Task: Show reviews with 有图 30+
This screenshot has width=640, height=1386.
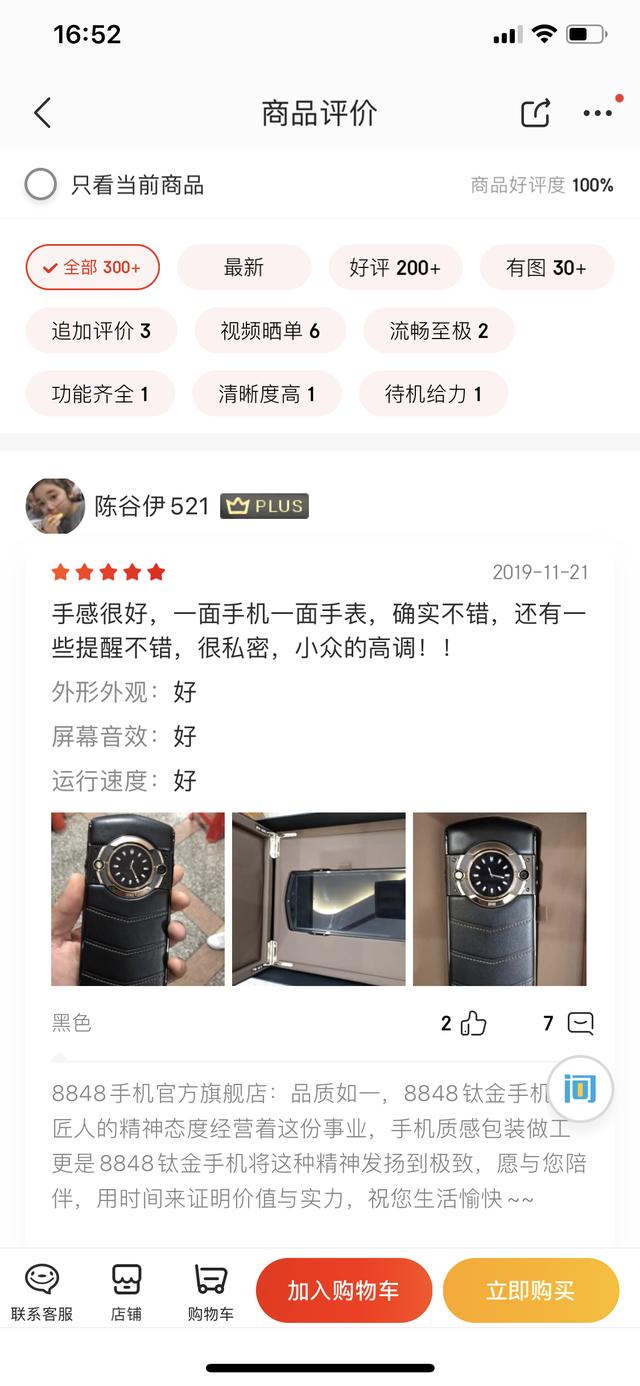Action: 546,267
